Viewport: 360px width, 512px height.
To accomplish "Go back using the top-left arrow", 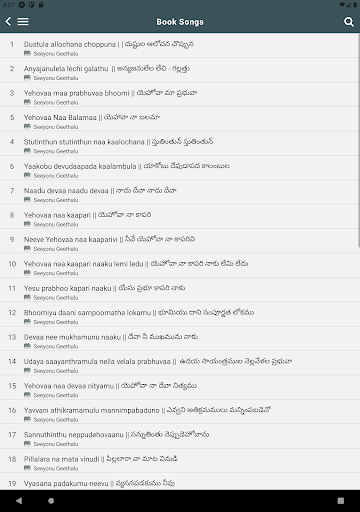I will (8, 22).
